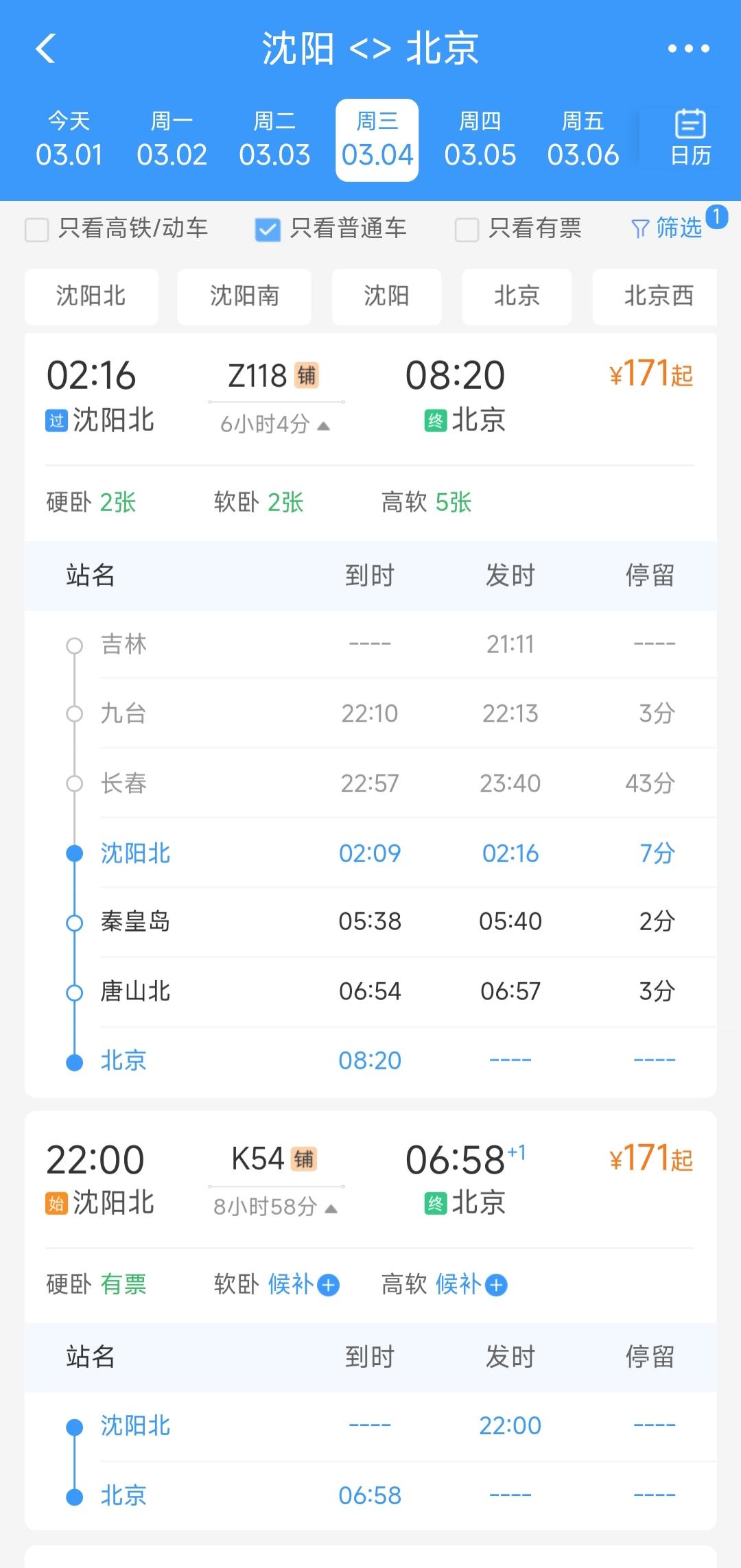Image resolution: width=741 pixels, height=1568 pixels.
Task: Click 有票 next to K54 硬卧
Action: (123, 1284)
